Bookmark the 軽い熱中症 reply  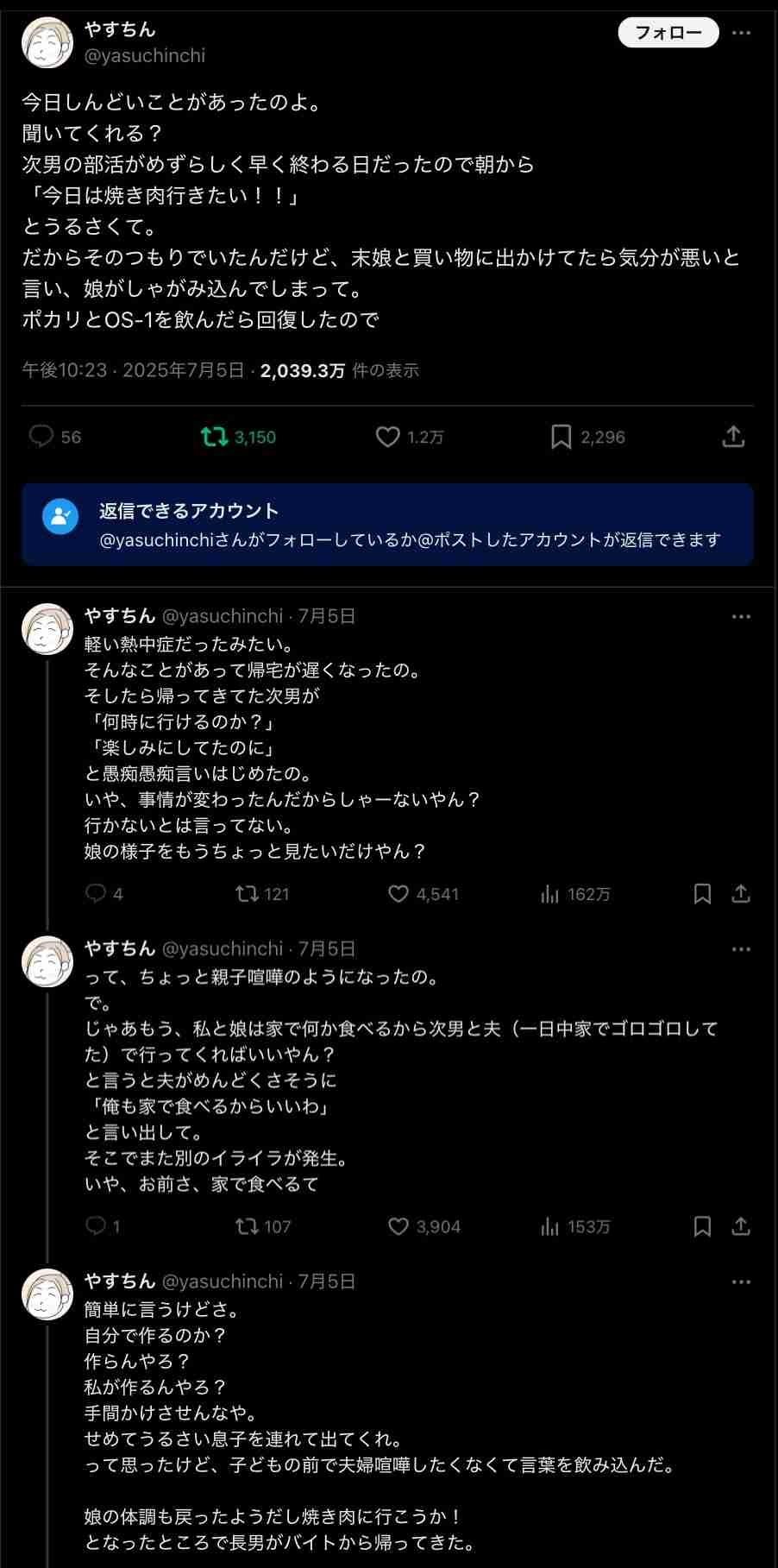click(702, 894)
